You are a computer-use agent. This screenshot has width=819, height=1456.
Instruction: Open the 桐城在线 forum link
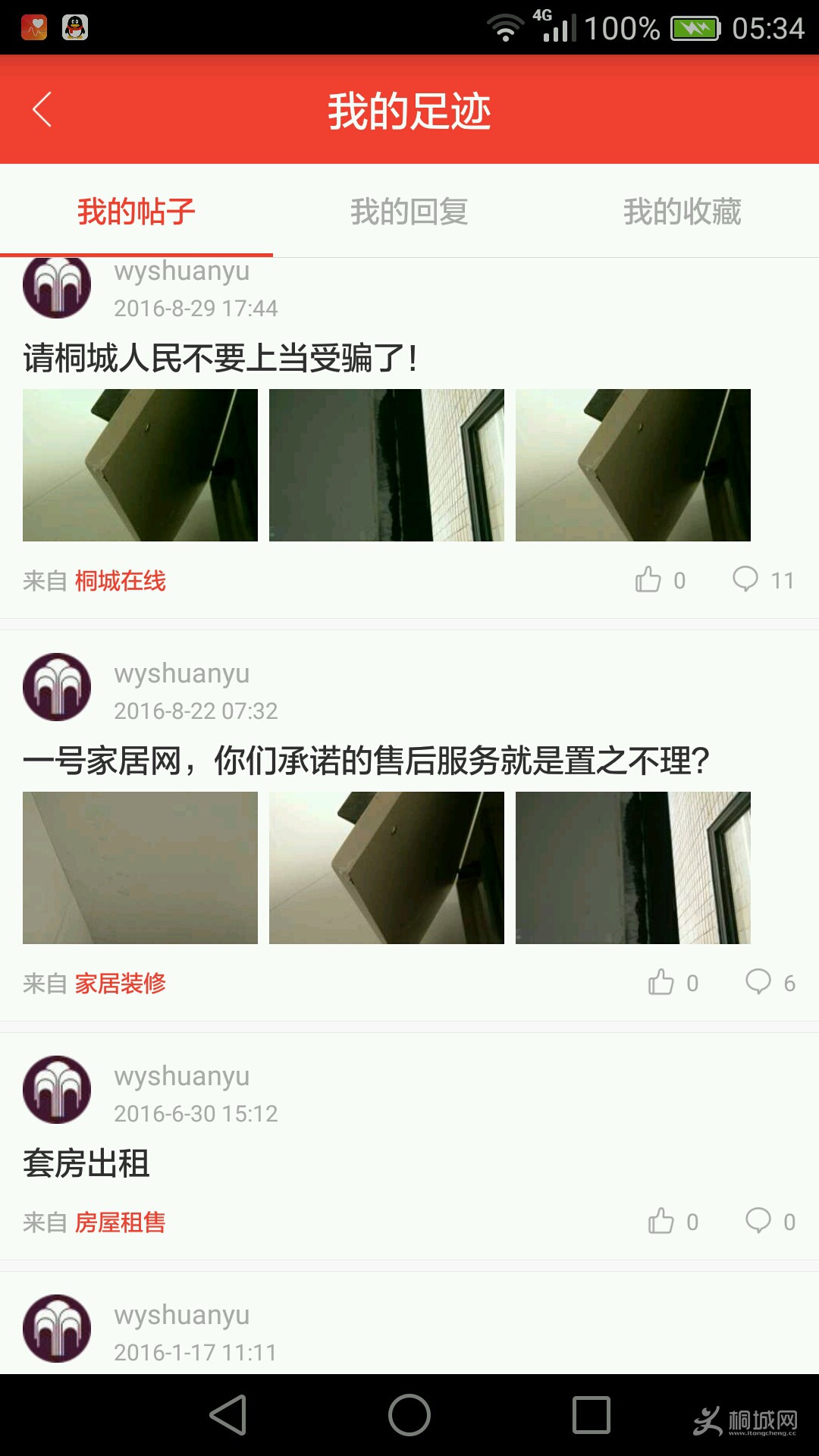[x=120, y=581]
